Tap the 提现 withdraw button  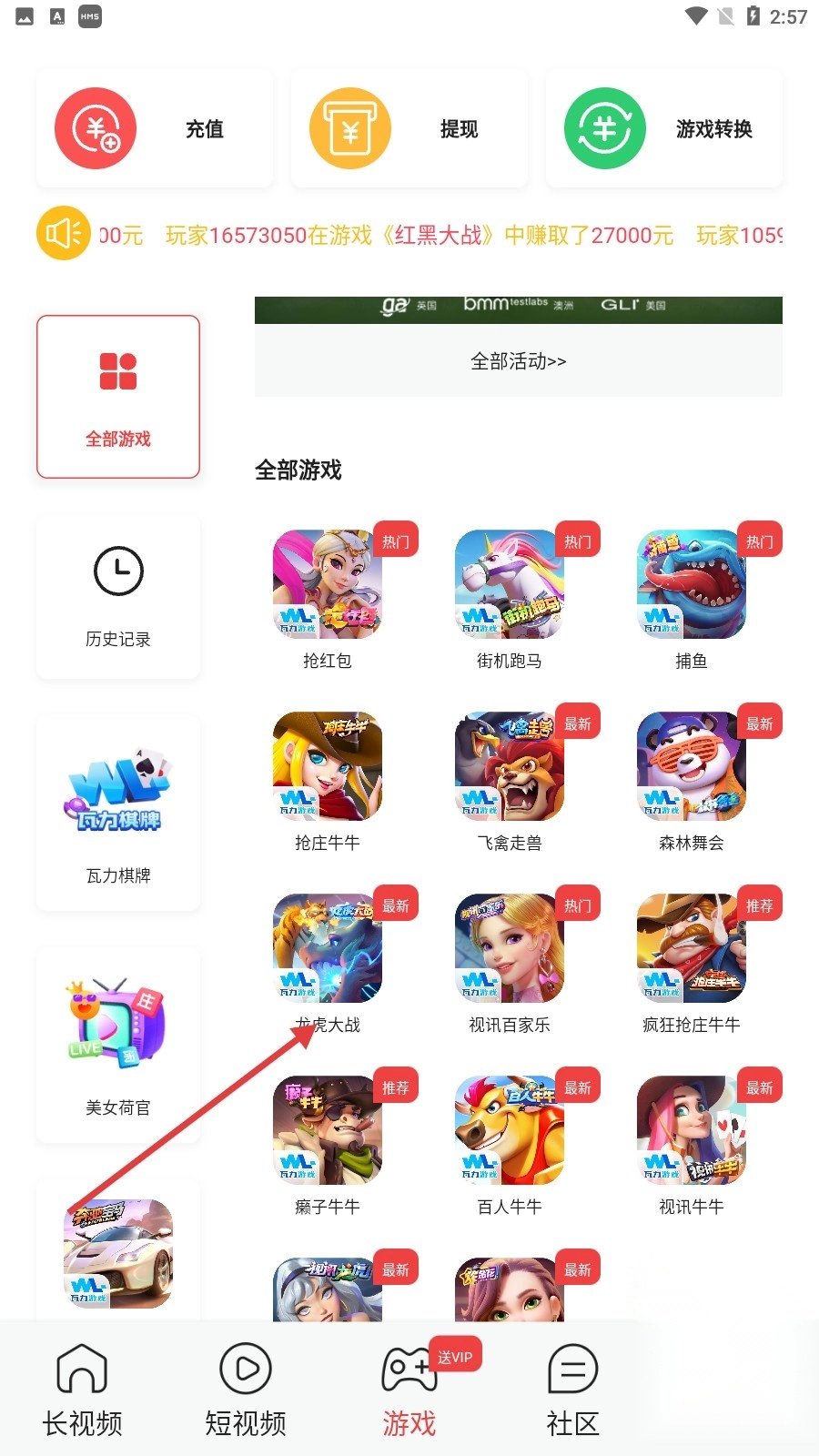(x=409, y=129)
